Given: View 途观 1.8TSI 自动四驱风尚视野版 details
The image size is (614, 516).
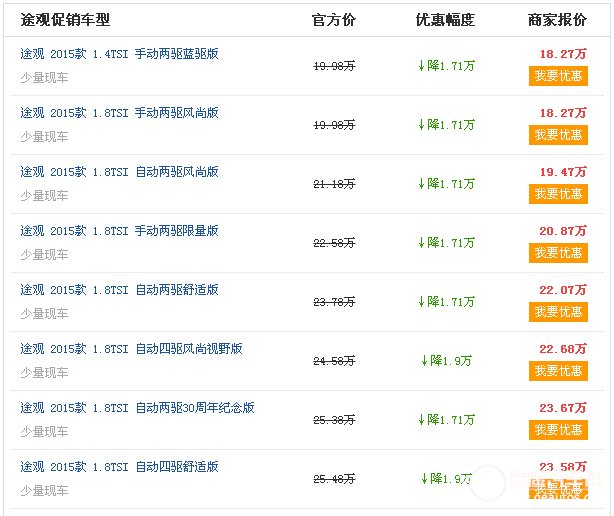Looking at the screenshot, I should click(x=131, y=349).
